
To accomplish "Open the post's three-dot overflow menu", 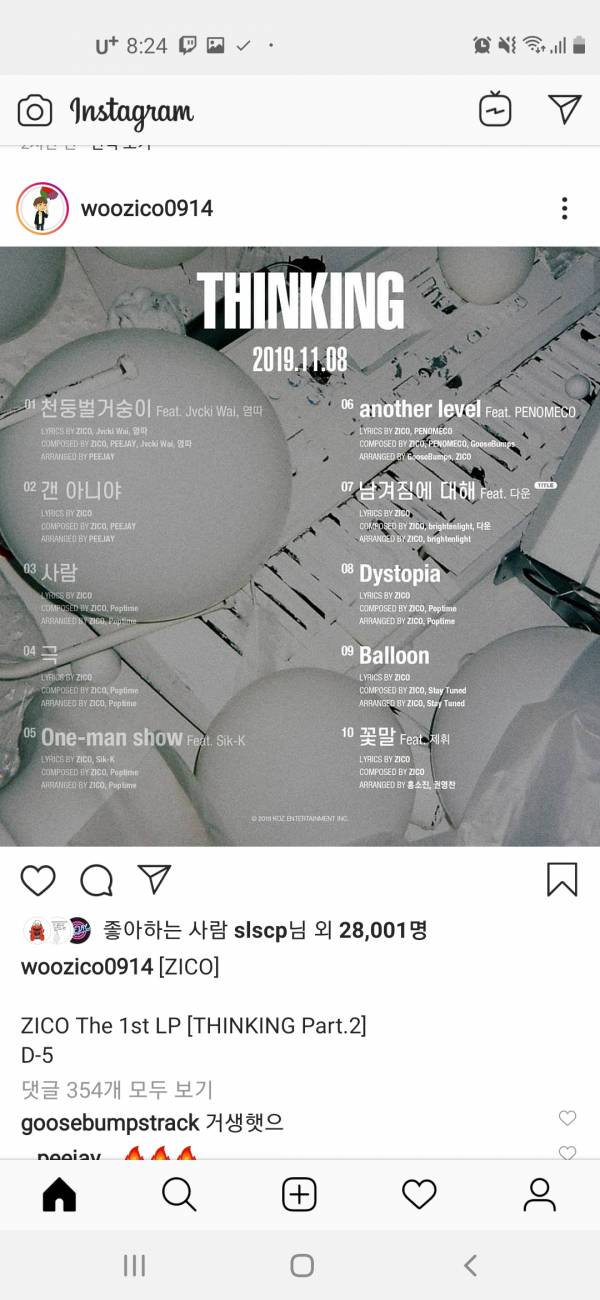I will pos(565,208).
